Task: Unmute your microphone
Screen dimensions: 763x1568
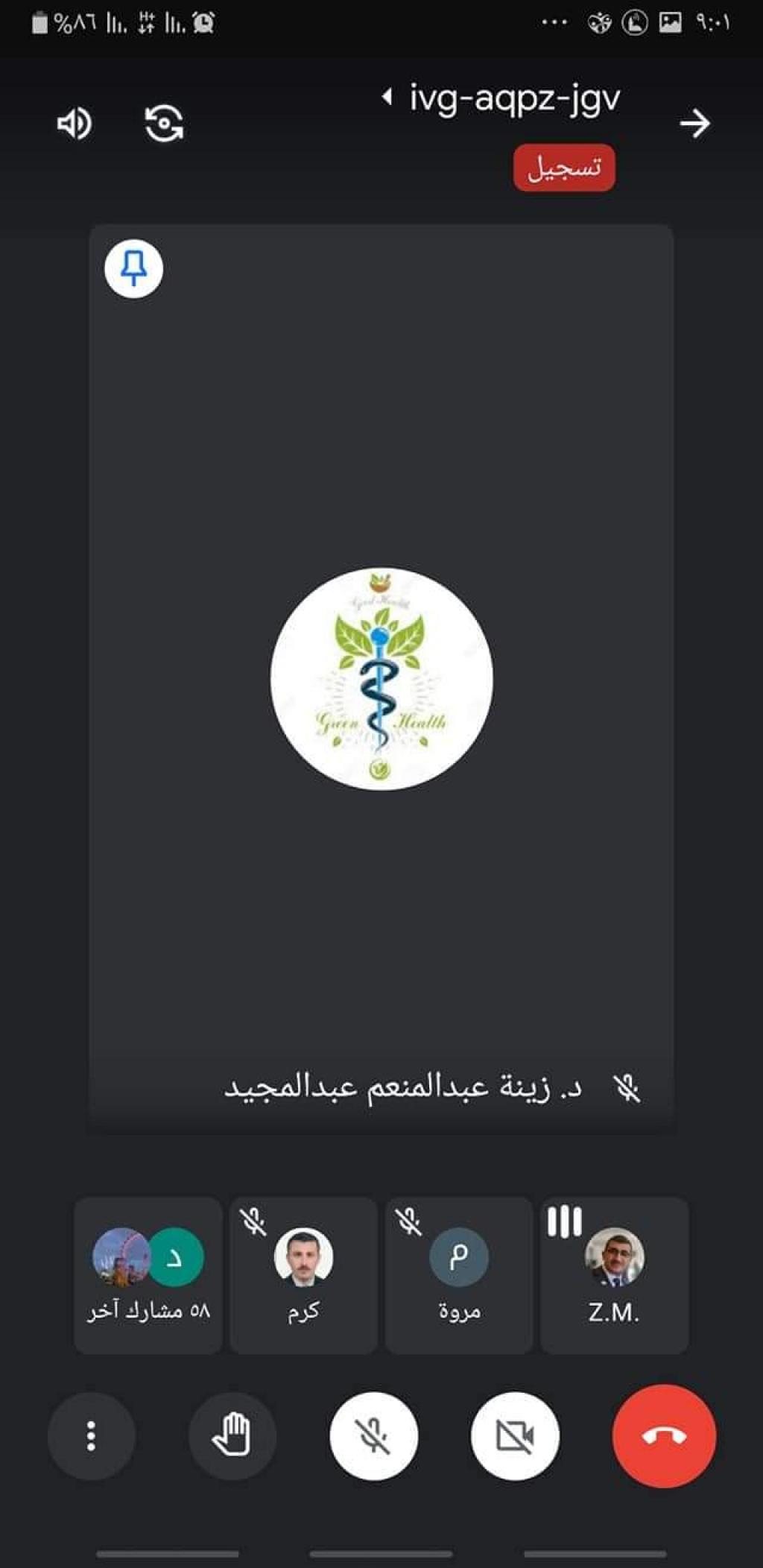Action: 373,1436
